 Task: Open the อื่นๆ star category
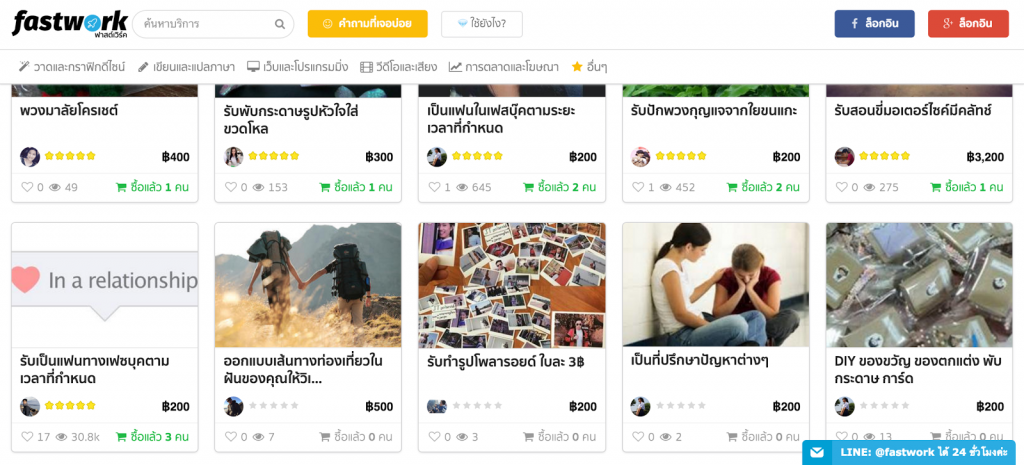point(589,67)
